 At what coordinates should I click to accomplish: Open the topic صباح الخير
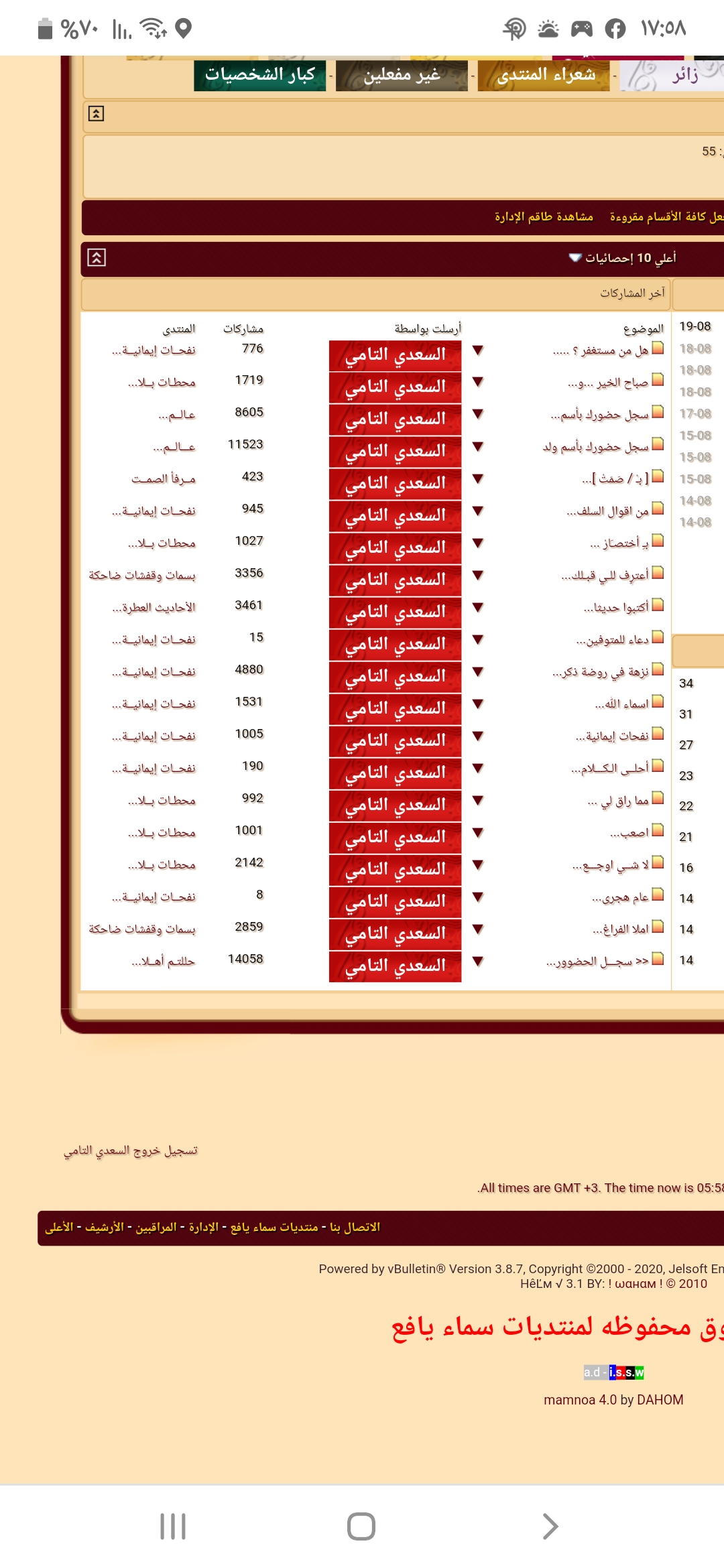609,383
